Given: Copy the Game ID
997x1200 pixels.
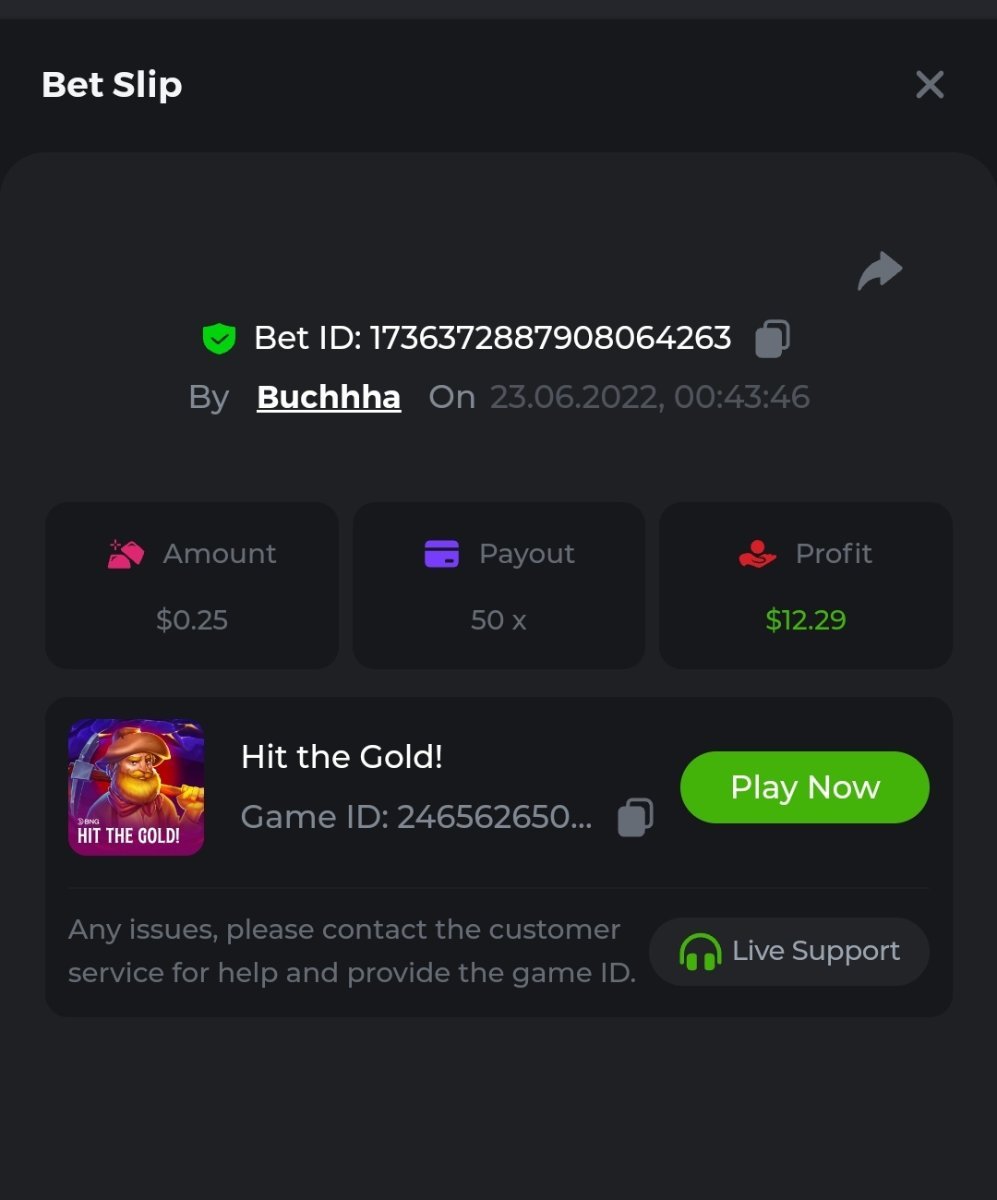Looking at the screenshot, I should tap(635, 817).
